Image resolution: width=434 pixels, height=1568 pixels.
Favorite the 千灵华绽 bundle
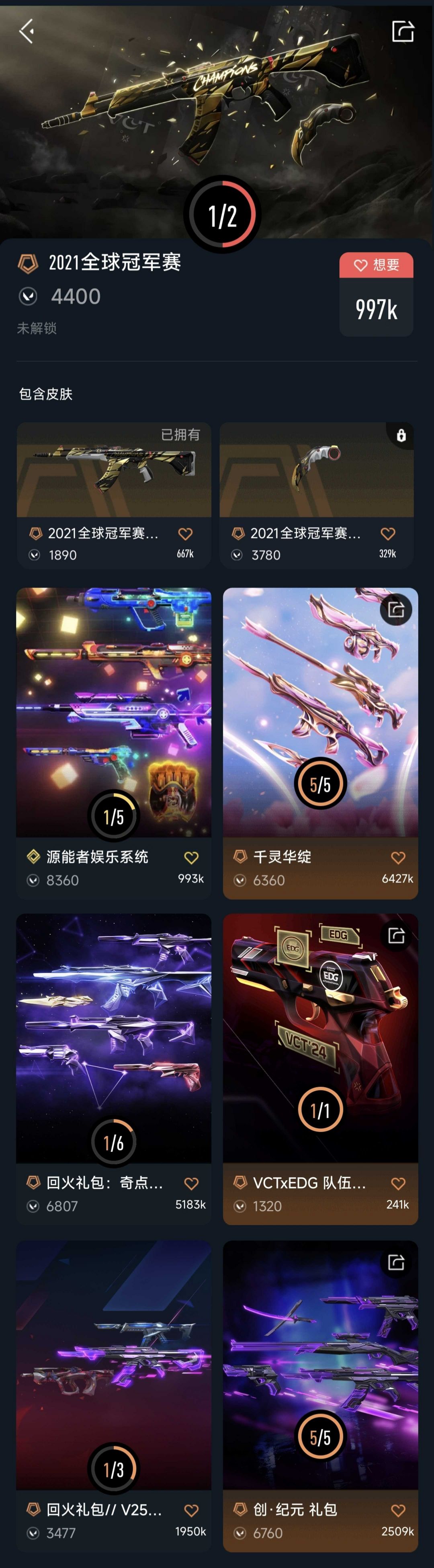click(398, 857)
